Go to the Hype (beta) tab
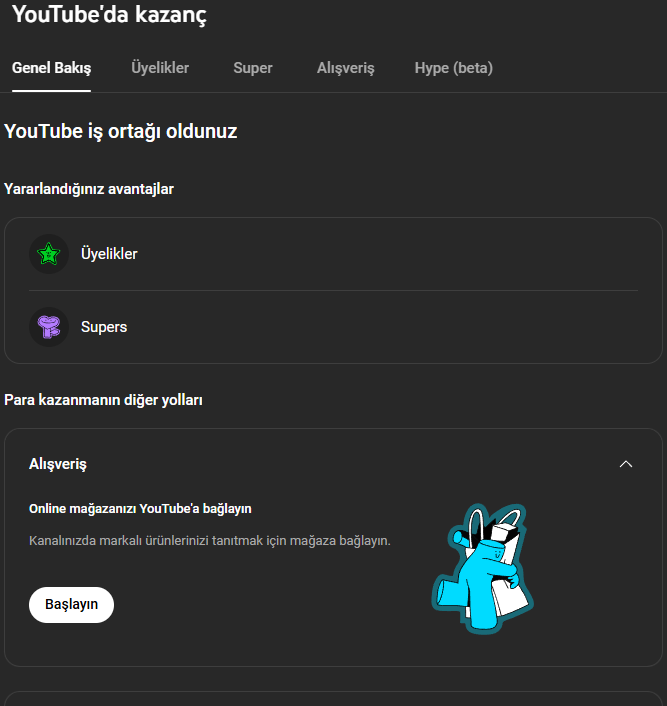 coord(454,68)
